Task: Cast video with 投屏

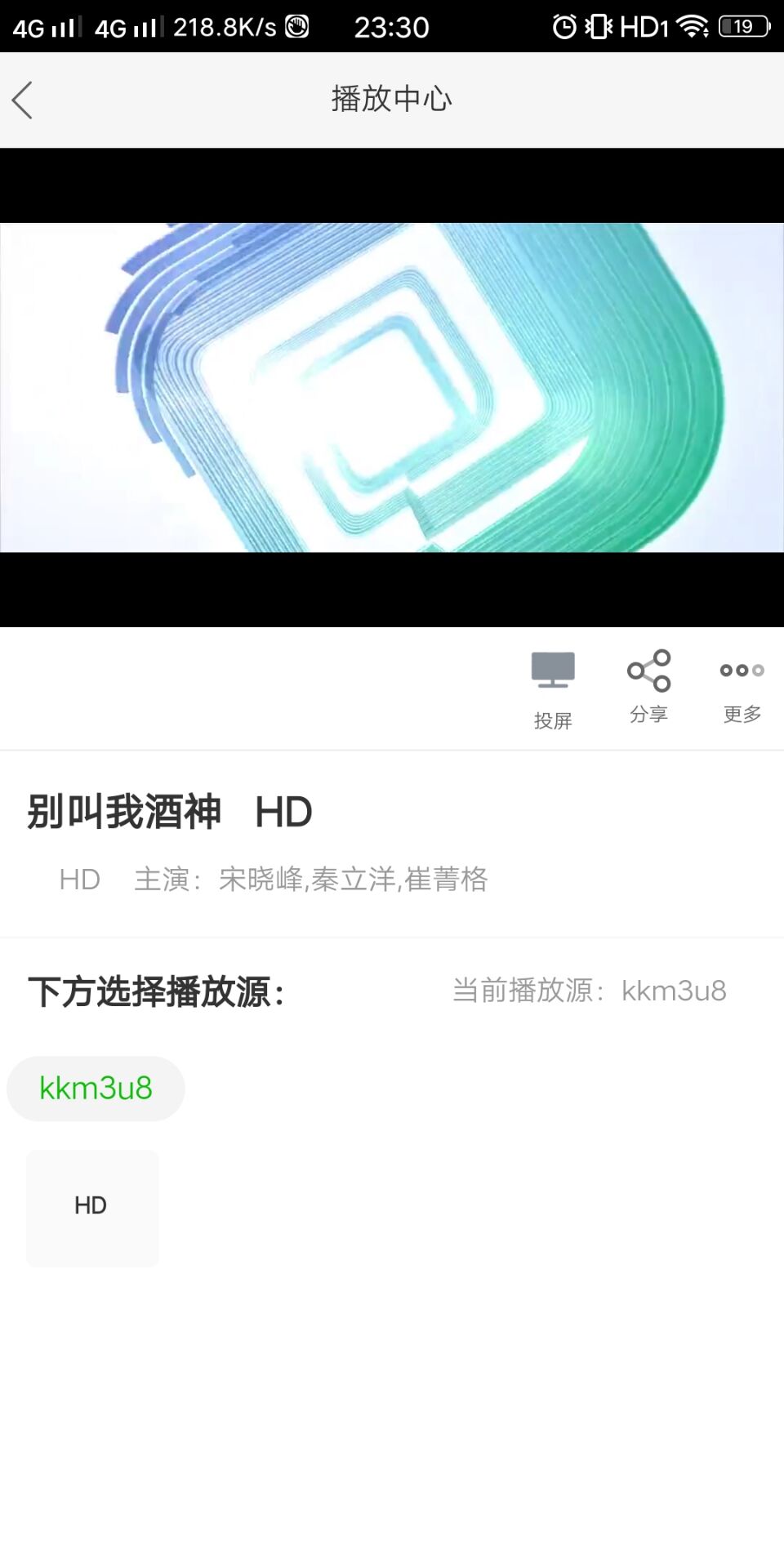Action: tap(553, 688)
